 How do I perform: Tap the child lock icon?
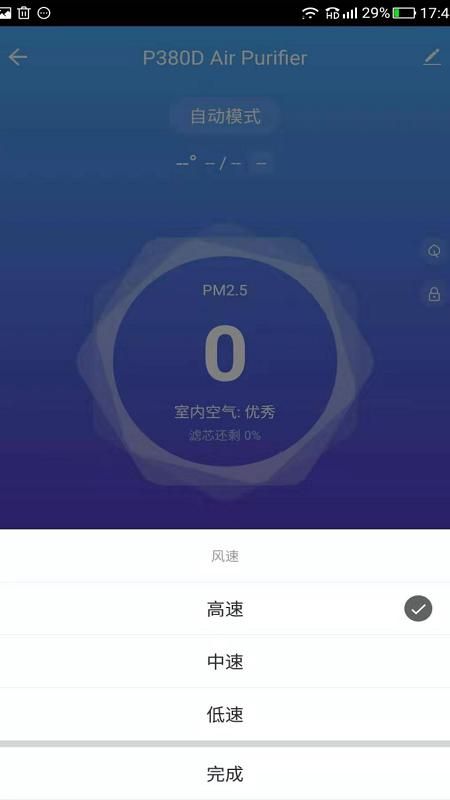coord(434,294)
